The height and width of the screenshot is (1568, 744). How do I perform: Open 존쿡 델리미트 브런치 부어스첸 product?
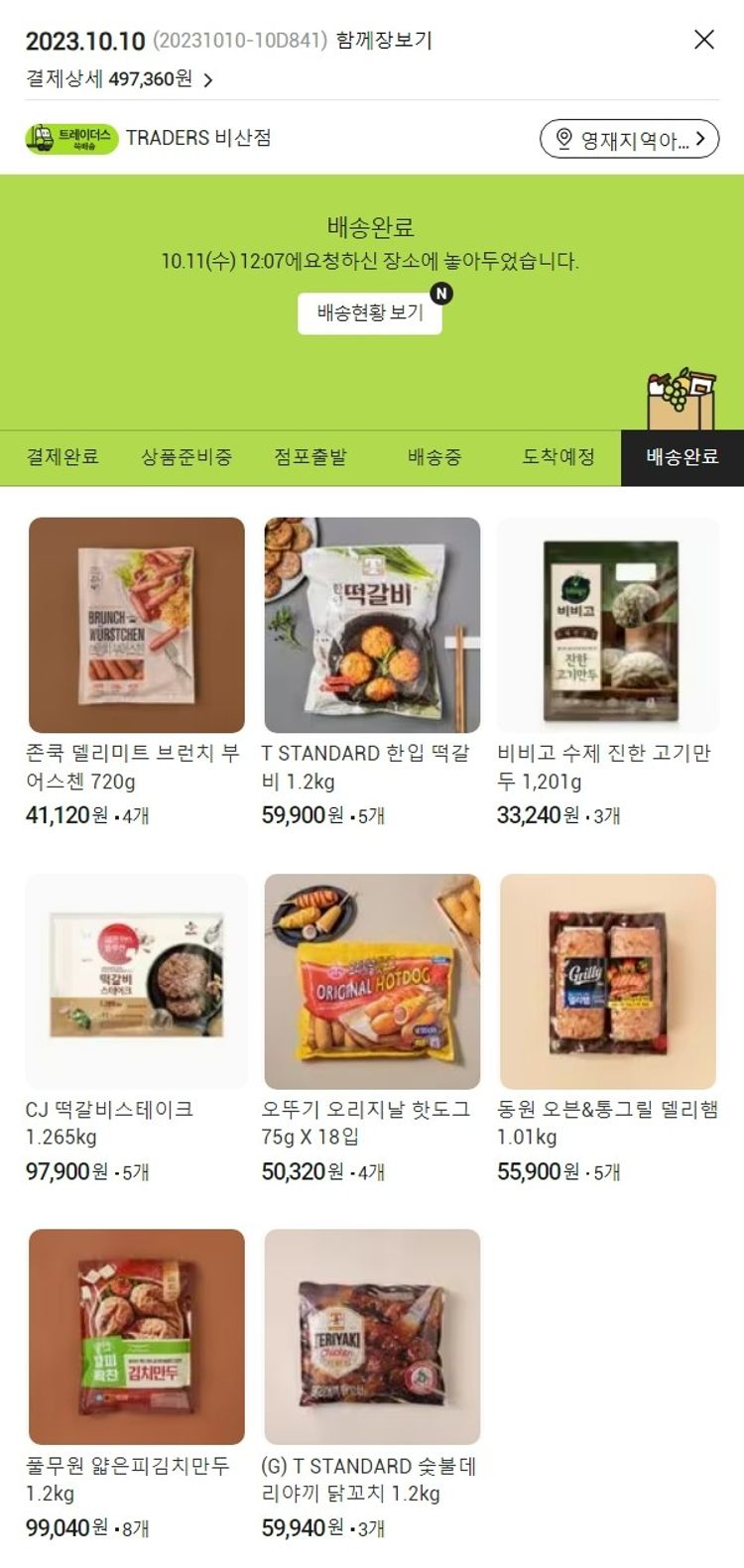[137, 625]
